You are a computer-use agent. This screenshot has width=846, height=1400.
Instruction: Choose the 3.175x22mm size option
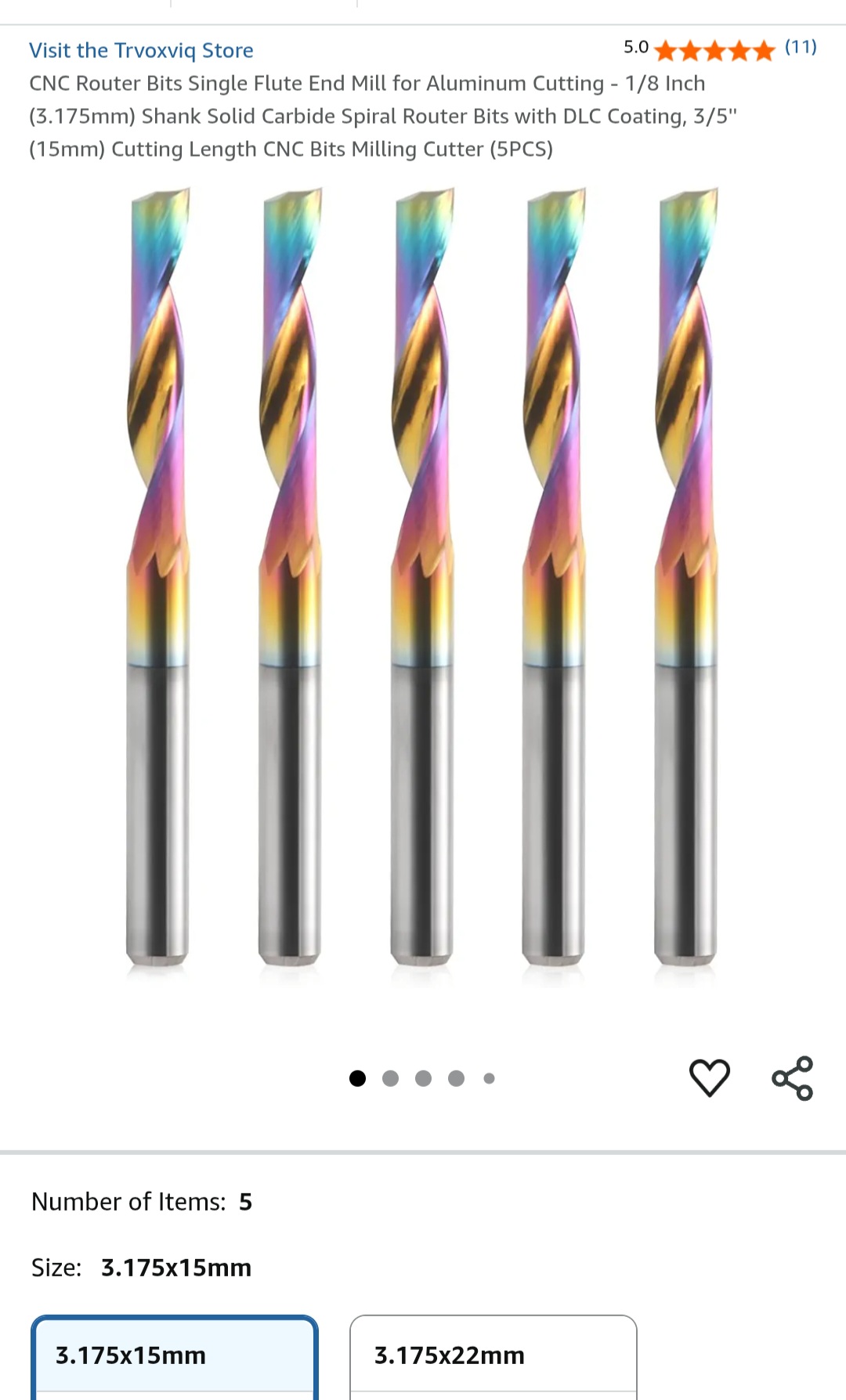493,1355
